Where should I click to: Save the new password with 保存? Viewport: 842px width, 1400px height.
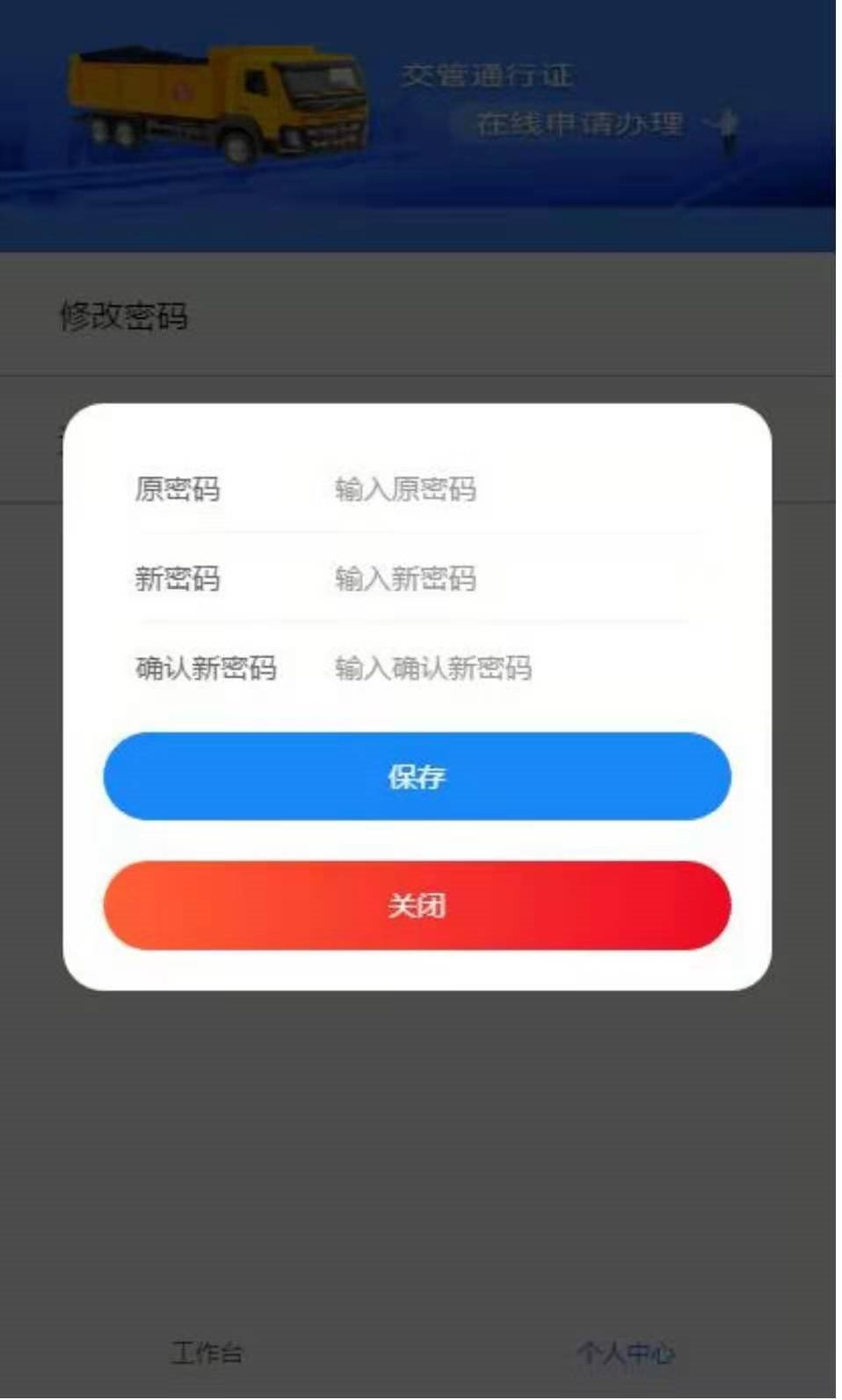(x=417, y=777)
